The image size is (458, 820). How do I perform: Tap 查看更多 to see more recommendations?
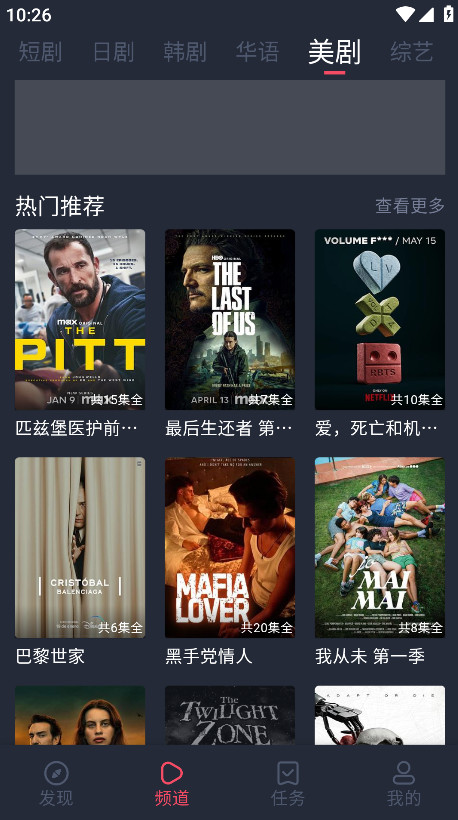coord(410,206)
